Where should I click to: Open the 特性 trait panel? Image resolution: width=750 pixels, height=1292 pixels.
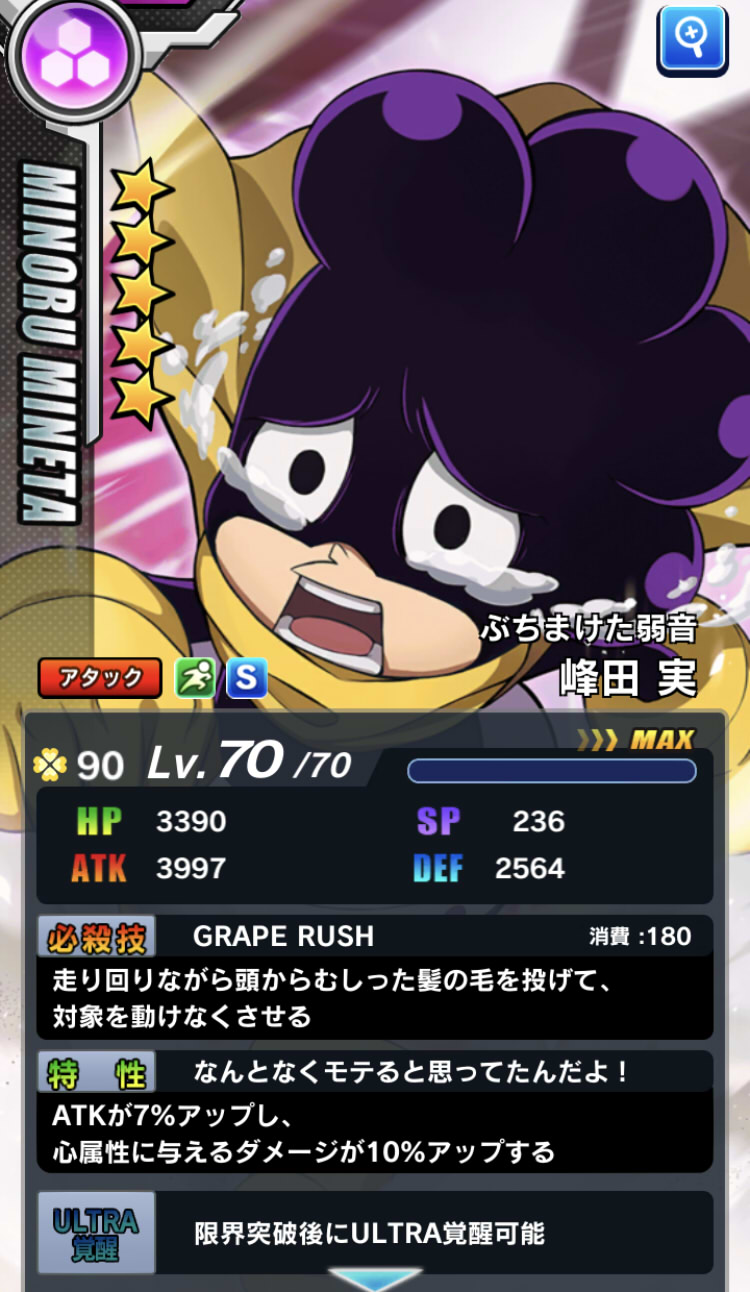375,1112
